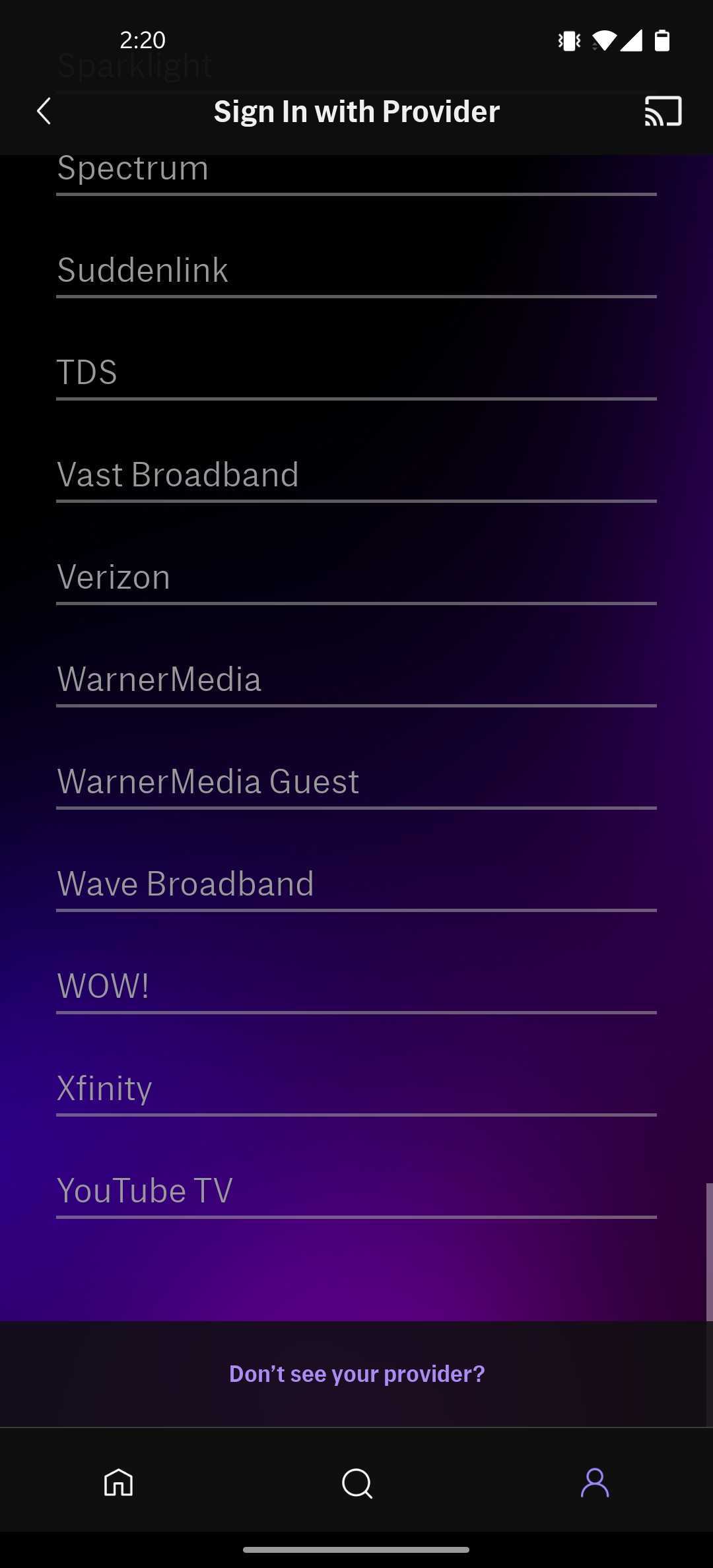Viewport: 713px width, 1568px height.
Task: Select Wave Broadband provider
Action: (x=356, y=884)
